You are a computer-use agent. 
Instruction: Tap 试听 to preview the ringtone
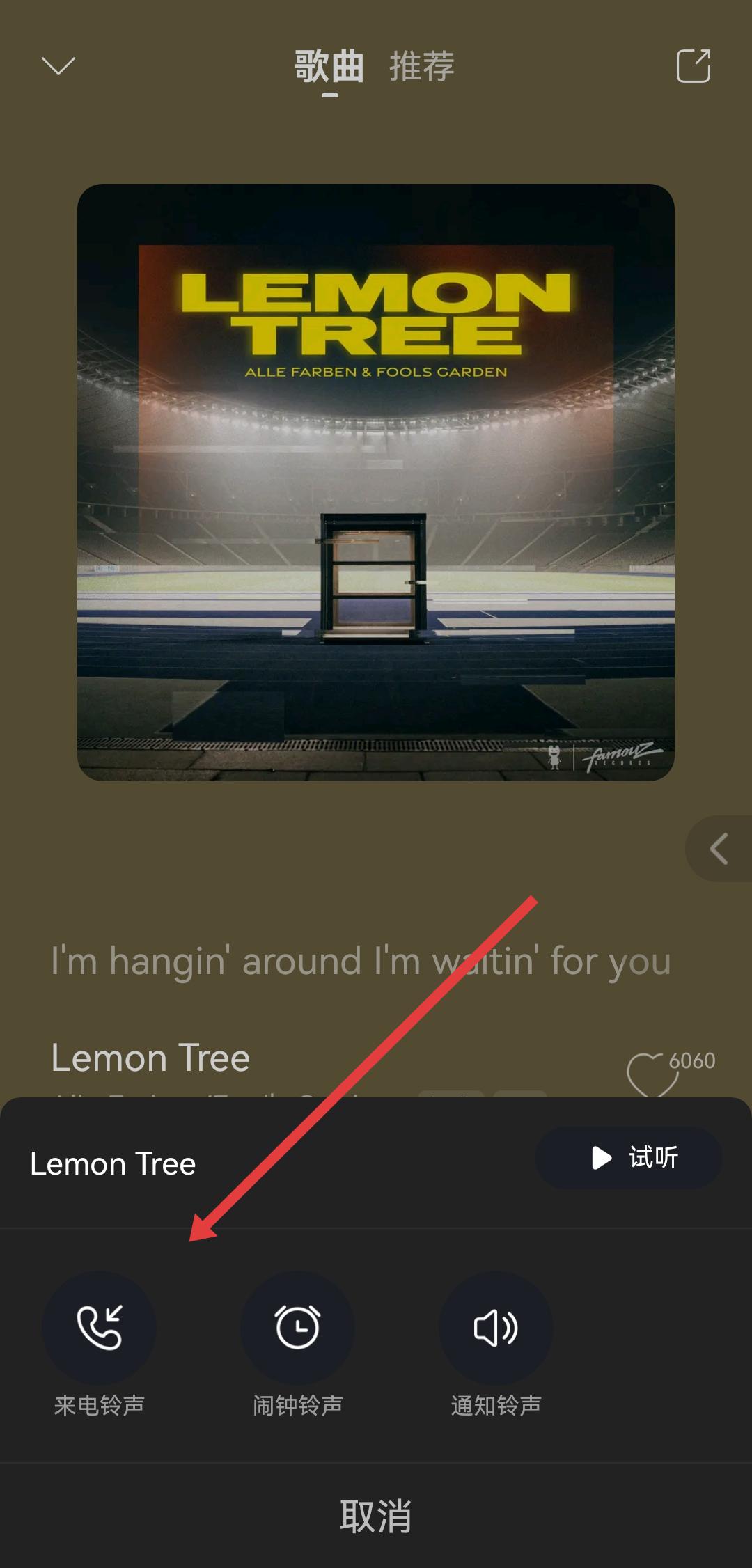pyautogui.click(x=628, y=1158)
